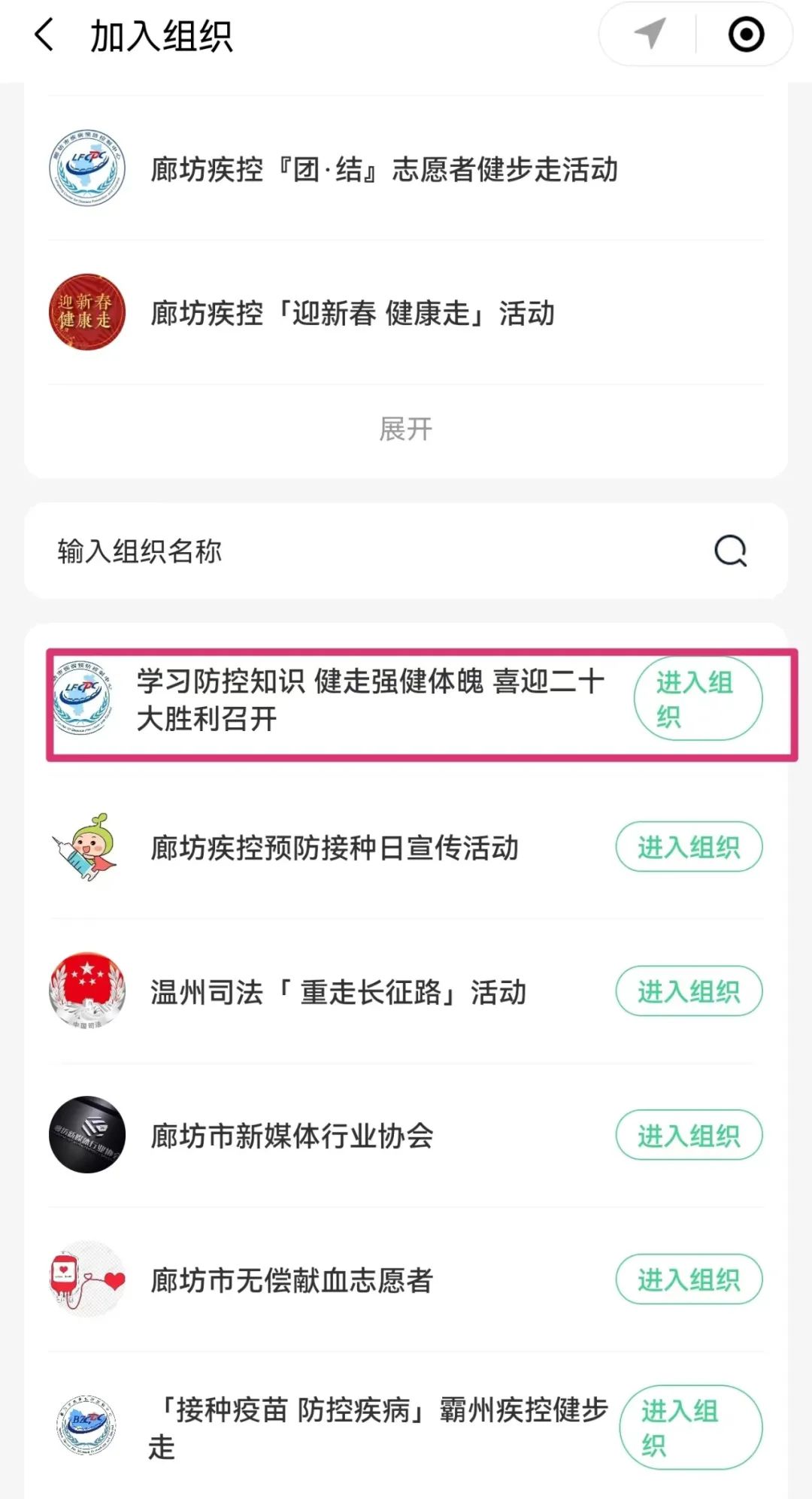Click the black 新媒体行业协会 logo
Screen dimensions: 812x1499
(x=85, y=1136)
